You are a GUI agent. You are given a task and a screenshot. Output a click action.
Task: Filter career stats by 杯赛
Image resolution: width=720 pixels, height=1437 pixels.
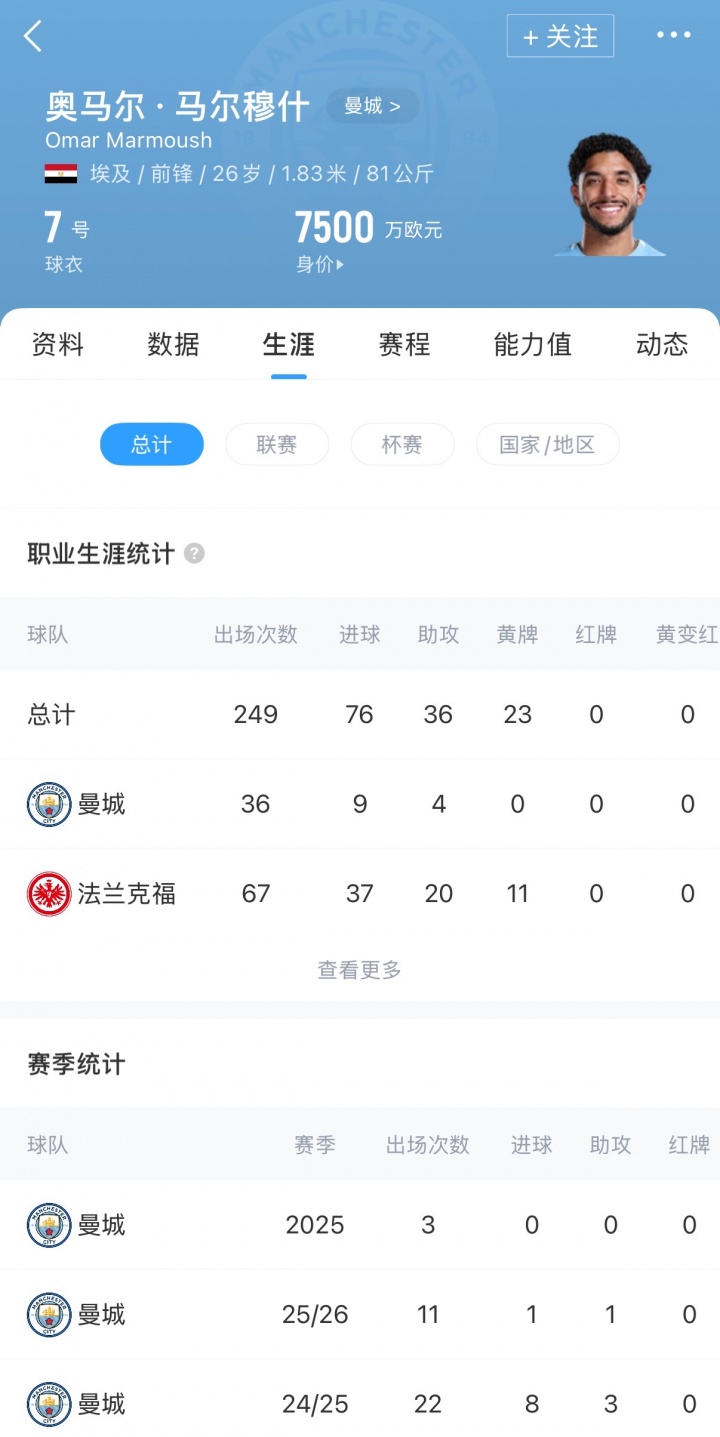[x=402, y=445]
